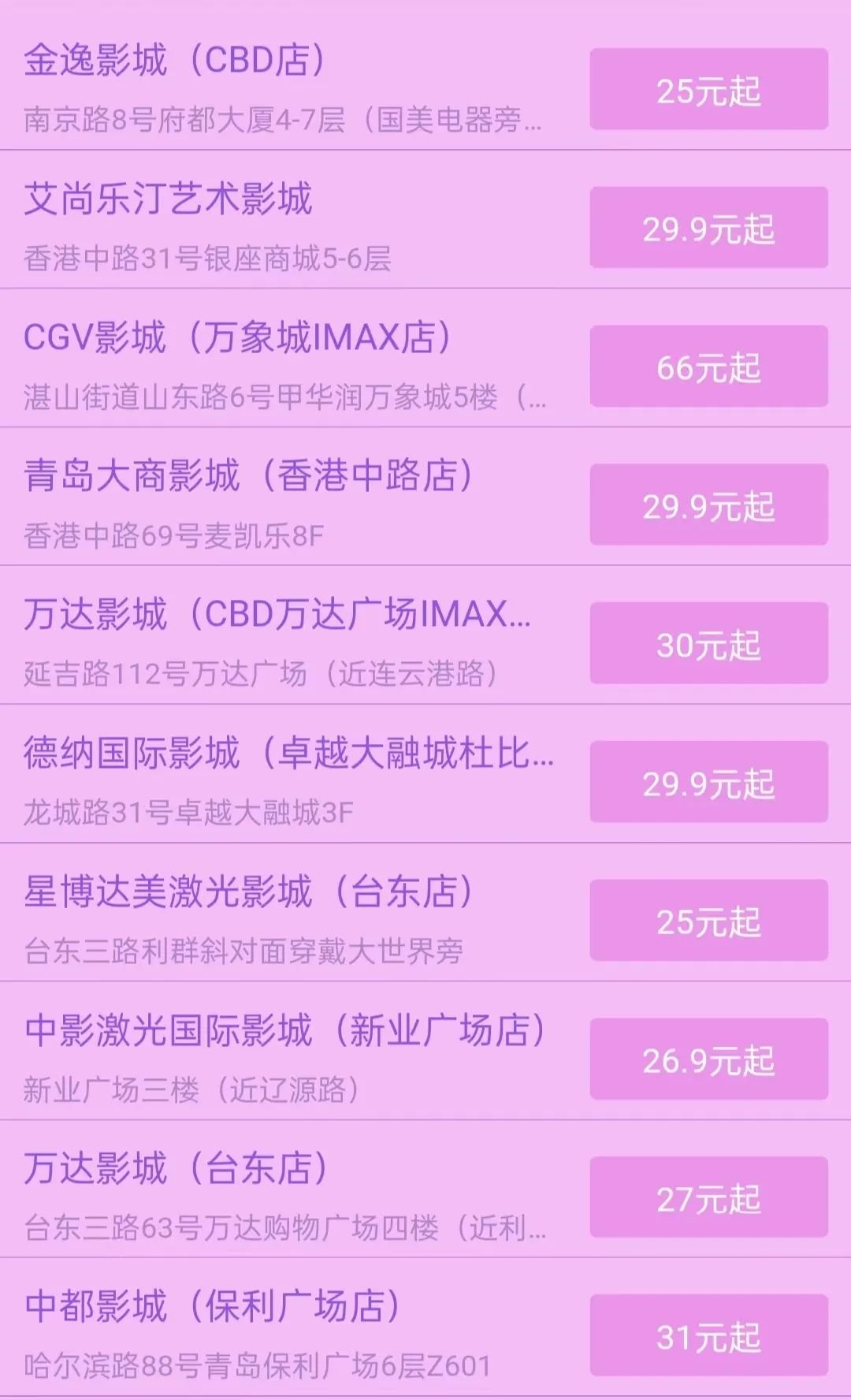The width and height of the screenshot is (851, 1400).
Task: Open the 万达影城 CBD万达广场IMAX row
Action: pyautogui.click(x=276, y=615)
